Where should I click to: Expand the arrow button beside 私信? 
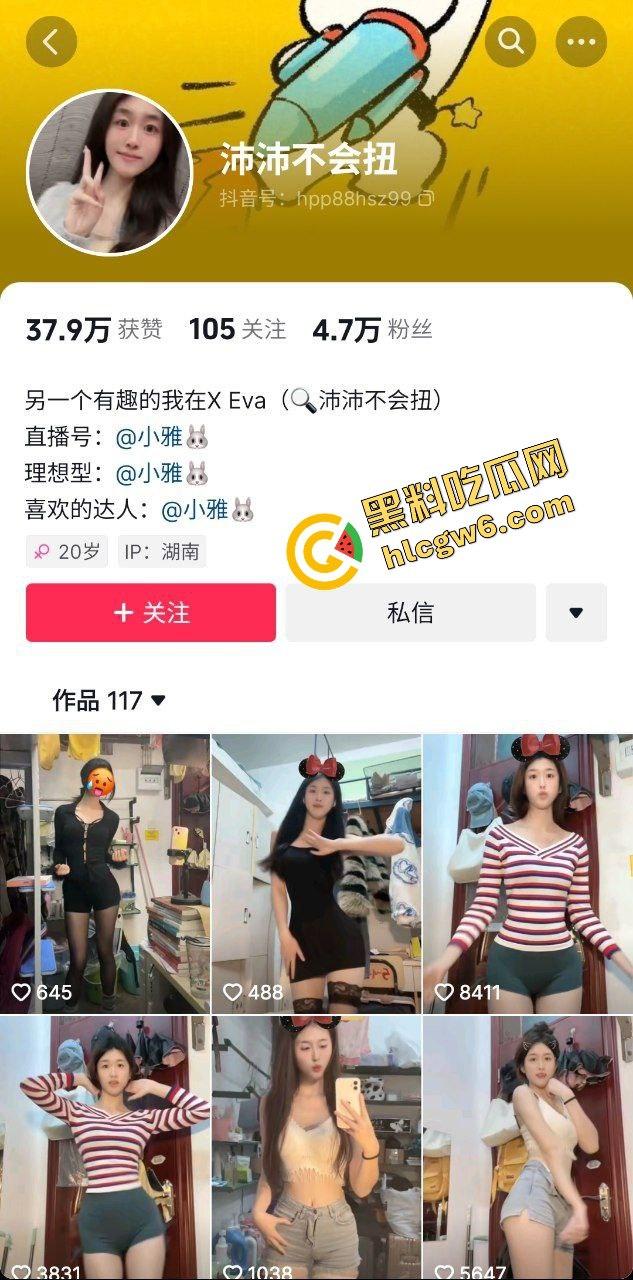point(576,613)
